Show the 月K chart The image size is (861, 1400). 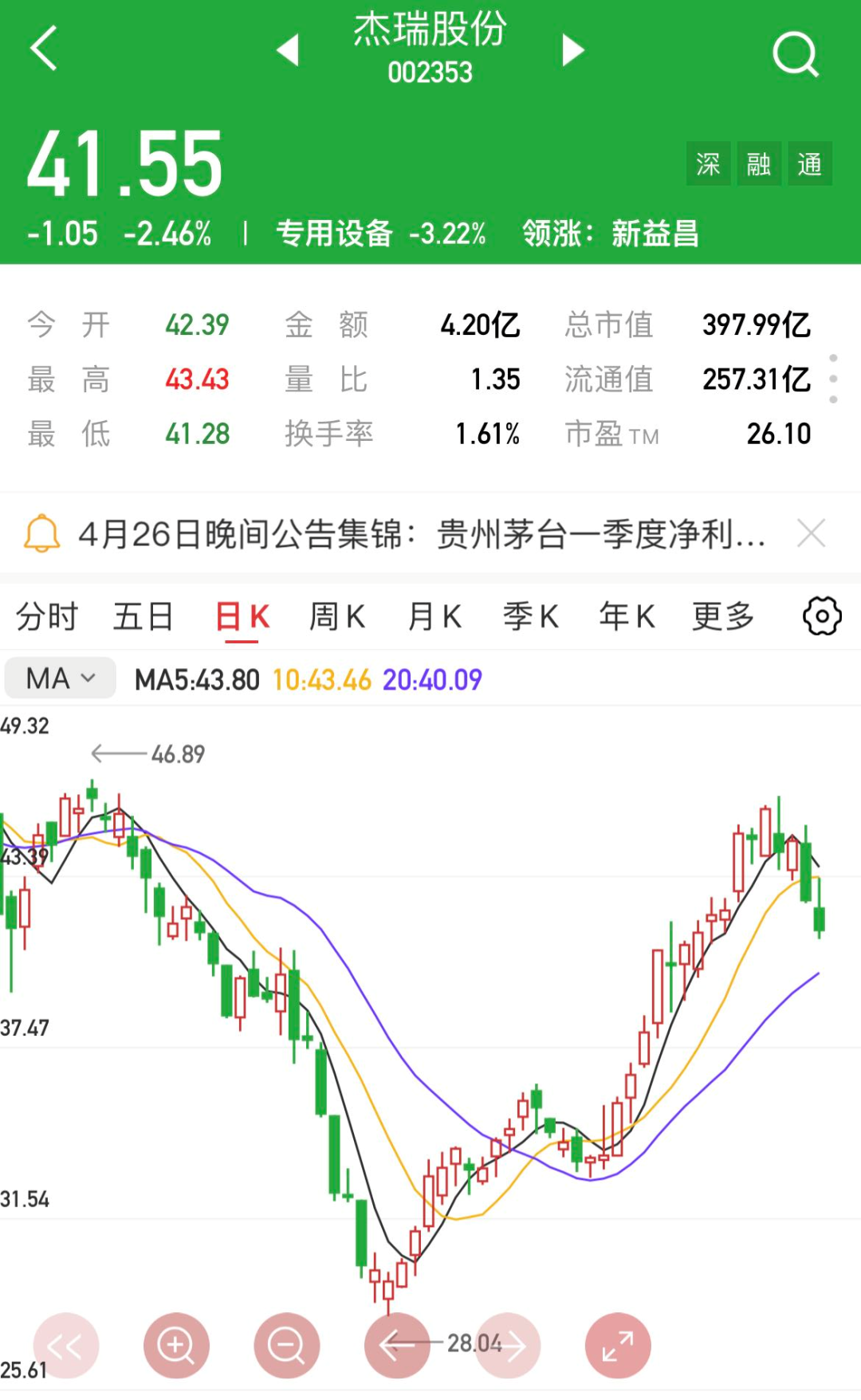434,616
